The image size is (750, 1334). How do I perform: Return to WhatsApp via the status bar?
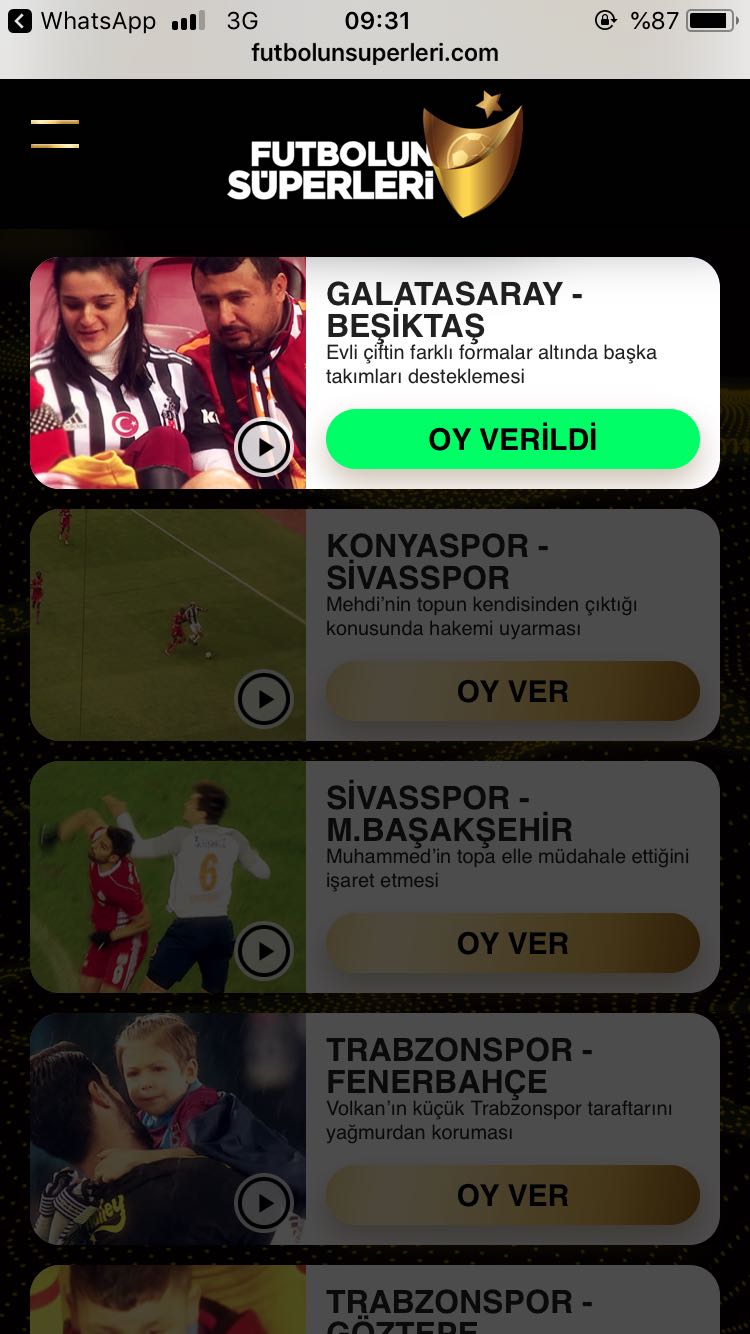point(82,21)
